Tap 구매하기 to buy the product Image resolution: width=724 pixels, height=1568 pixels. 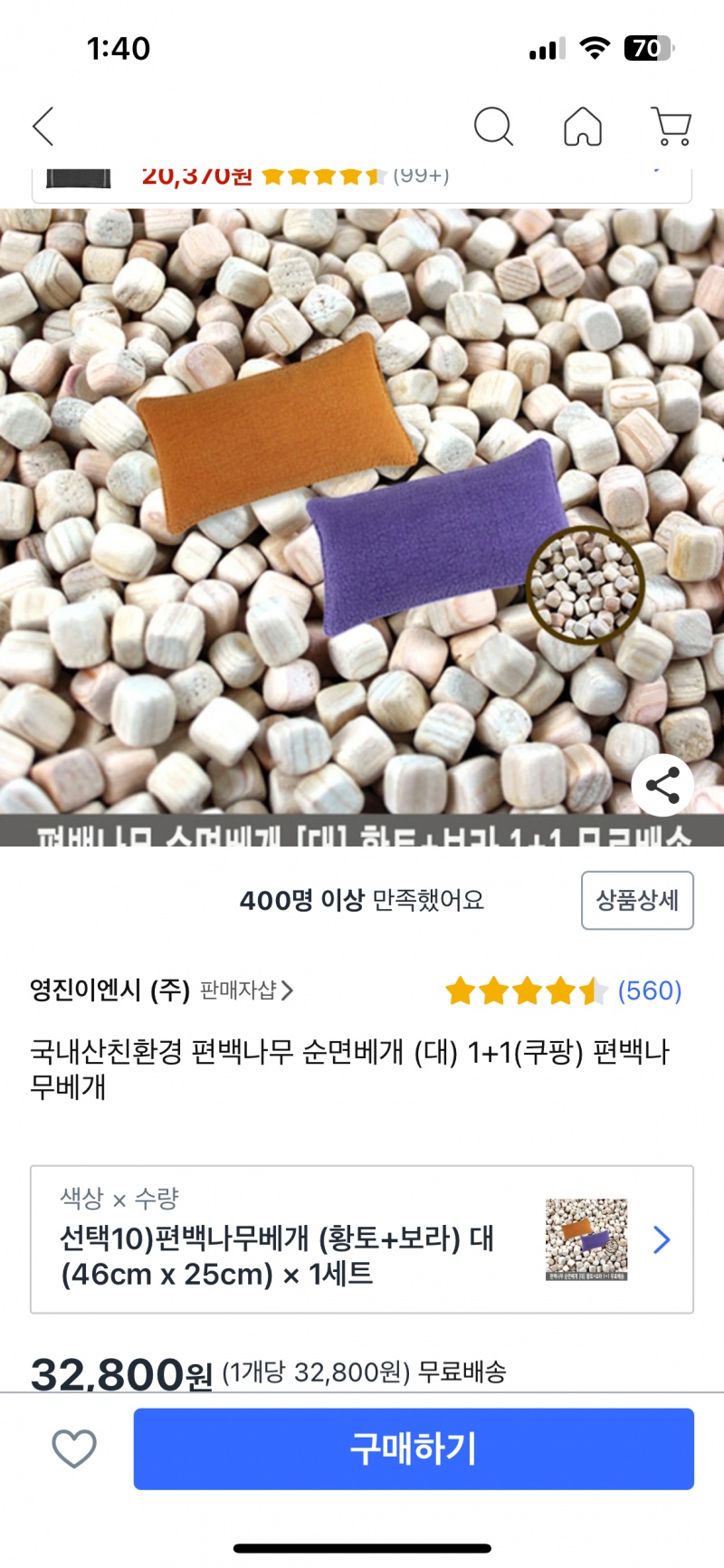point(414,1448)
